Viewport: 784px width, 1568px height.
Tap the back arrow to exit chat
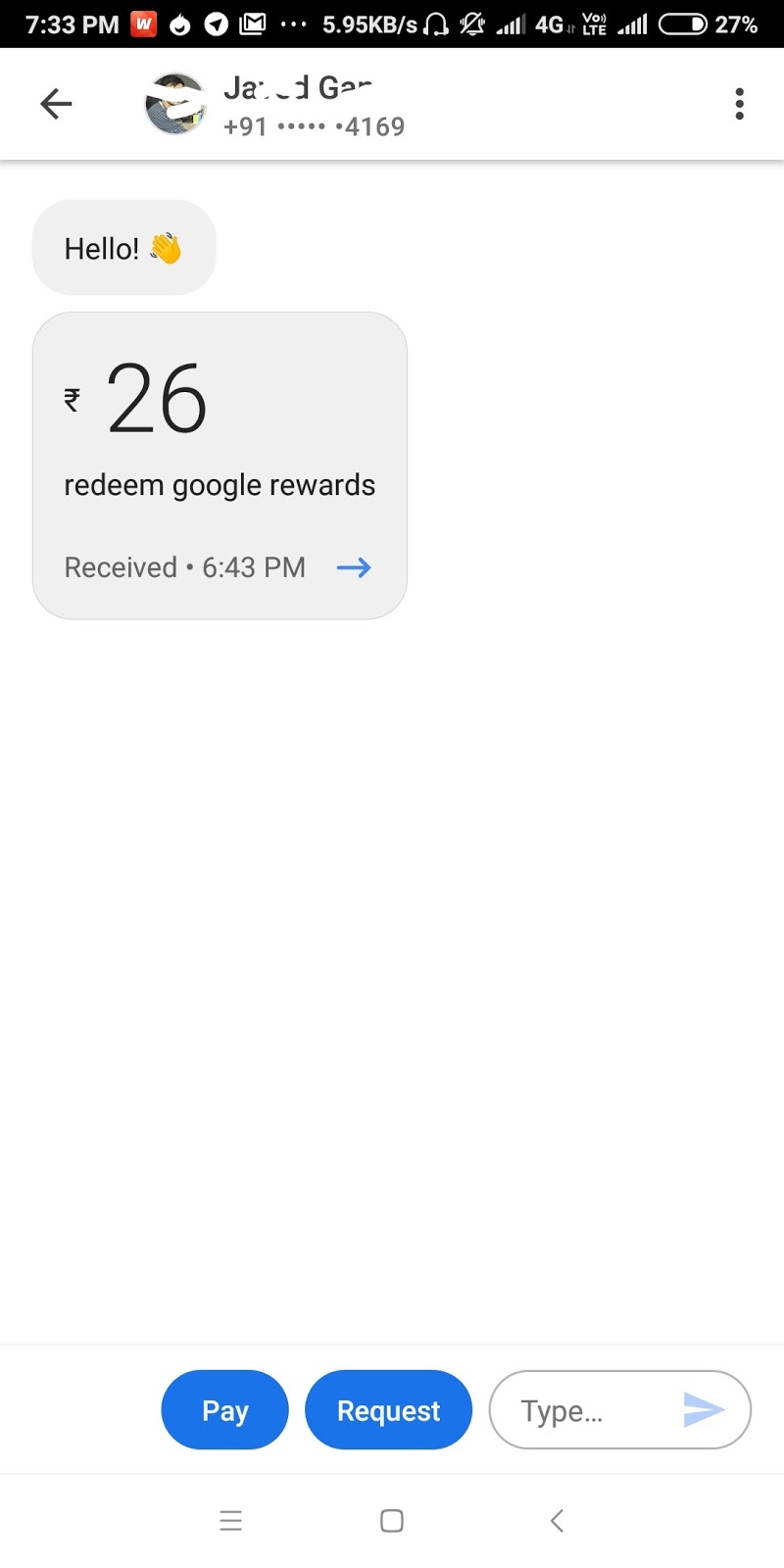(x=56, y=103)
